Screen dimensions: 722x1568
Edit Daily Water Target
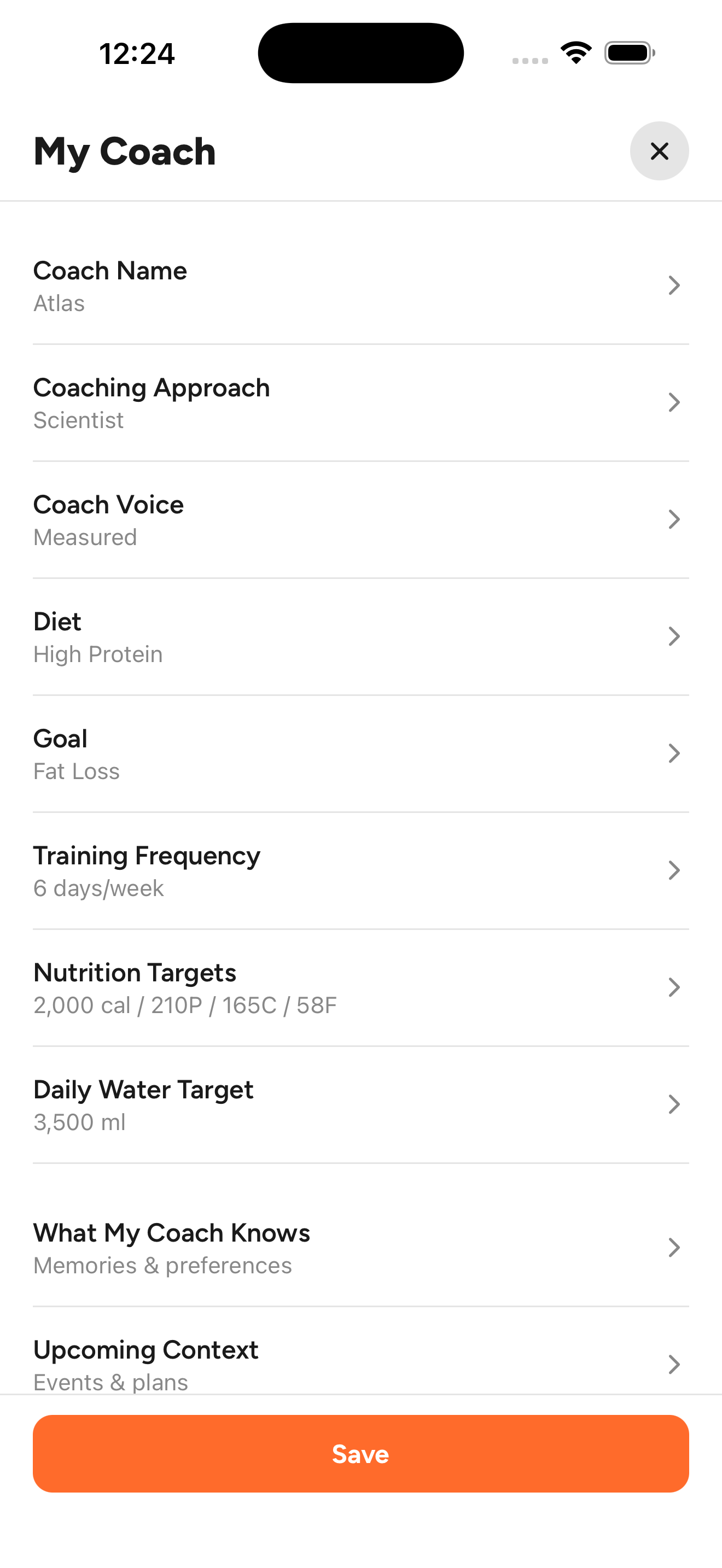tap(361, 1104)
